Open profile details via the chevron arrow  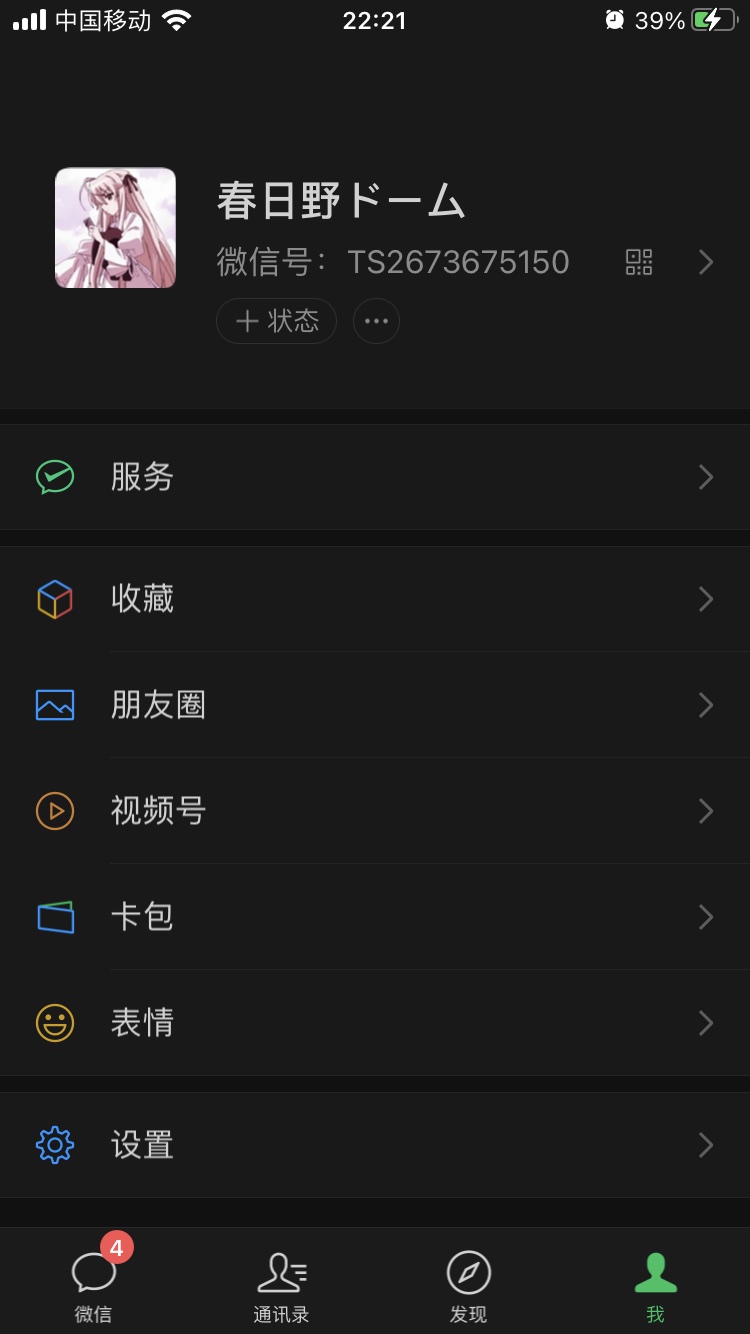click(706, 262)
